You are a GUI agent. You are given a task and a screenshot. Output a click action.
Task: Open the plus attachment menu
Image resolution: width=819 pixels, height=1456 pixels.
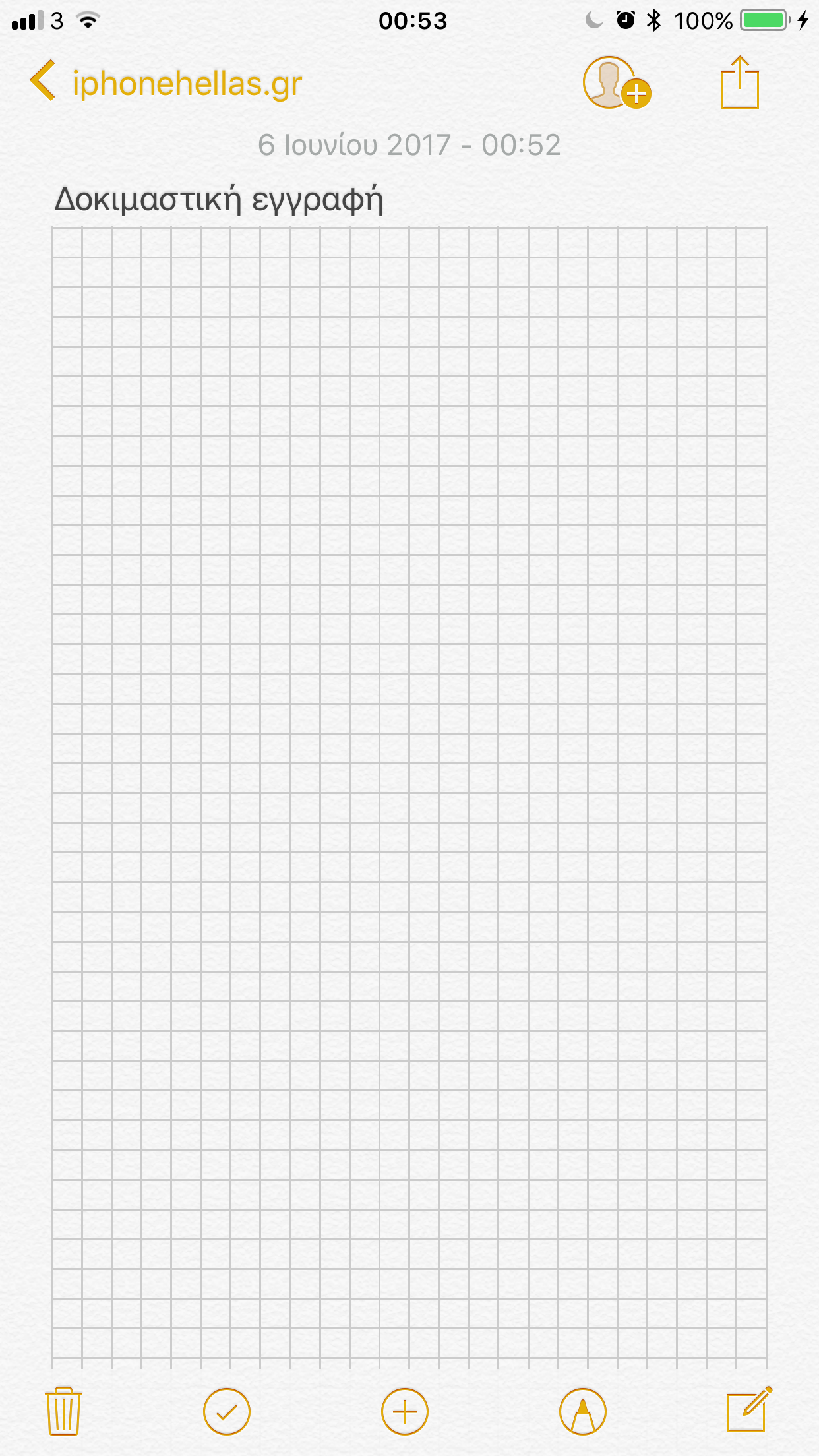click(405, 1411)
